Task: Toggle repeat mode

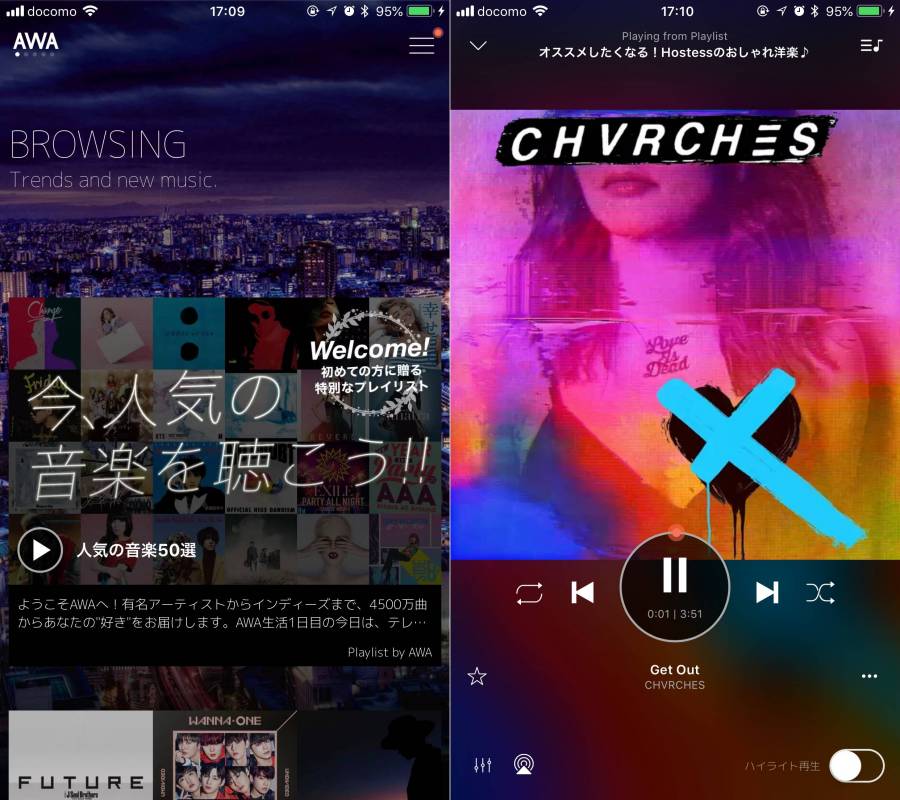Action: coord(529,593)
